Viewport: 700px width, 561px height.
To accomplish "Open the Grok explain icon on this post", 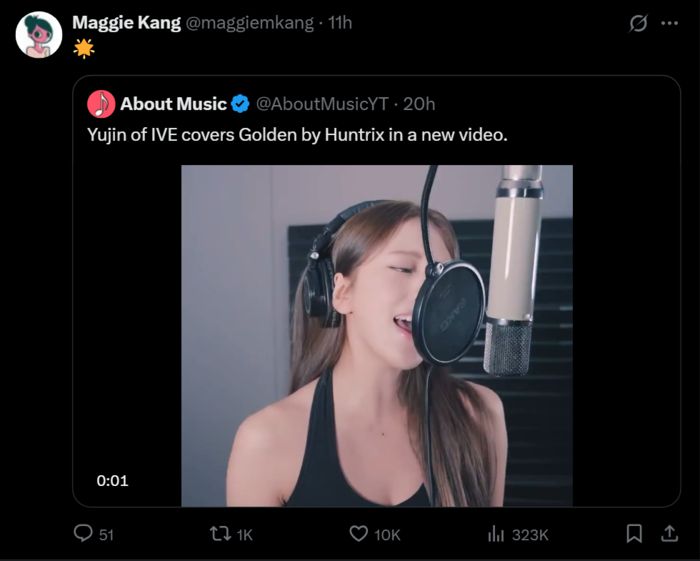I will click(637, 23).
